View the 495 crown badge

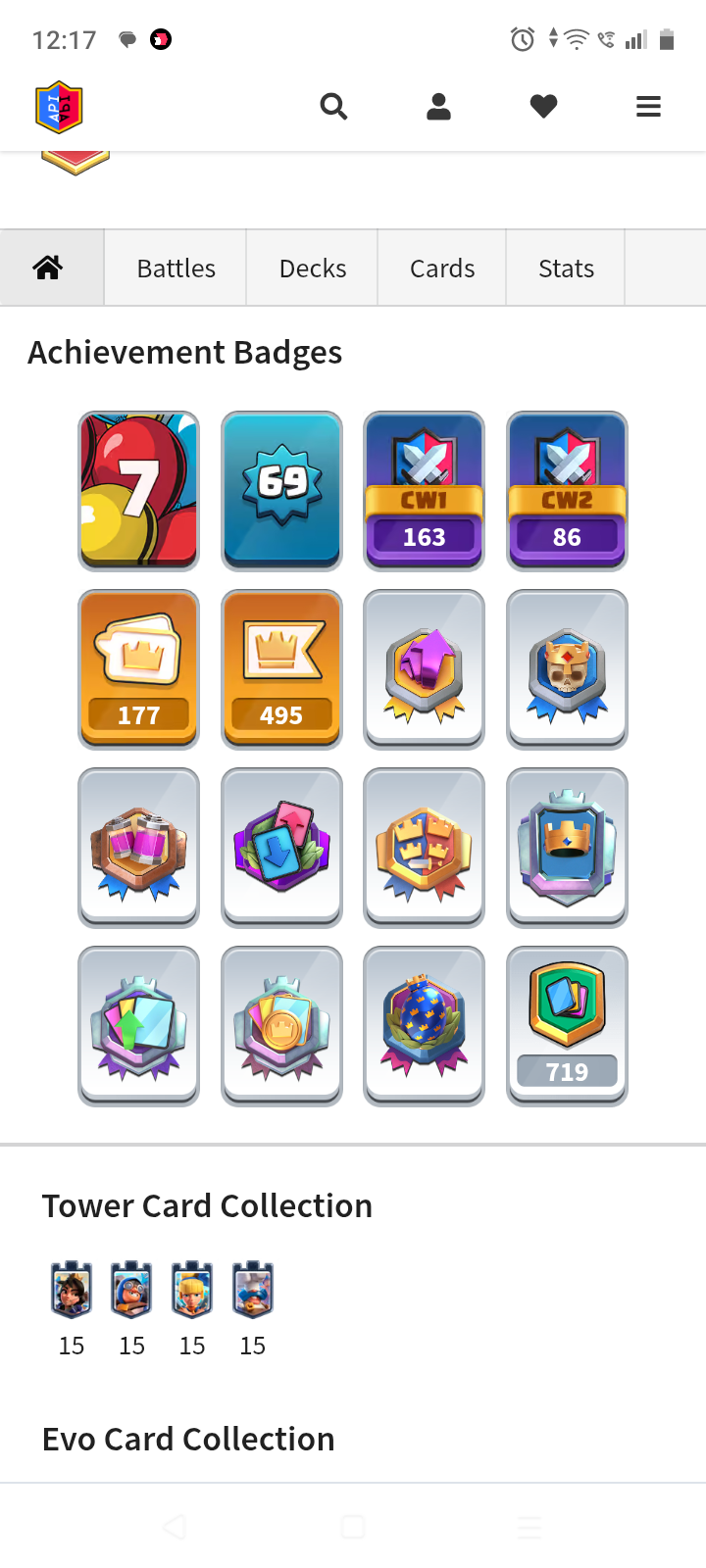click(x=281, y=669)
